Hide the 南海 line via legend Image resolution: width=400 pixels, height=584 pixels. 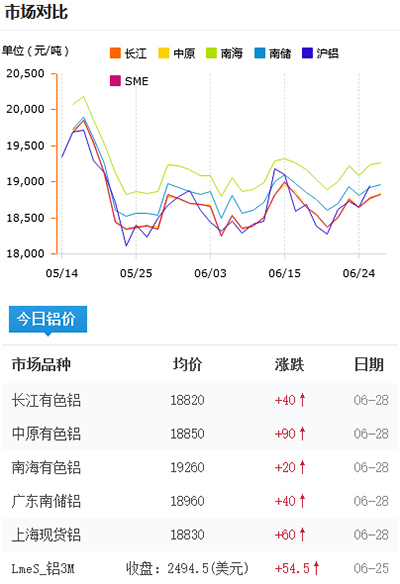[225, 53]
